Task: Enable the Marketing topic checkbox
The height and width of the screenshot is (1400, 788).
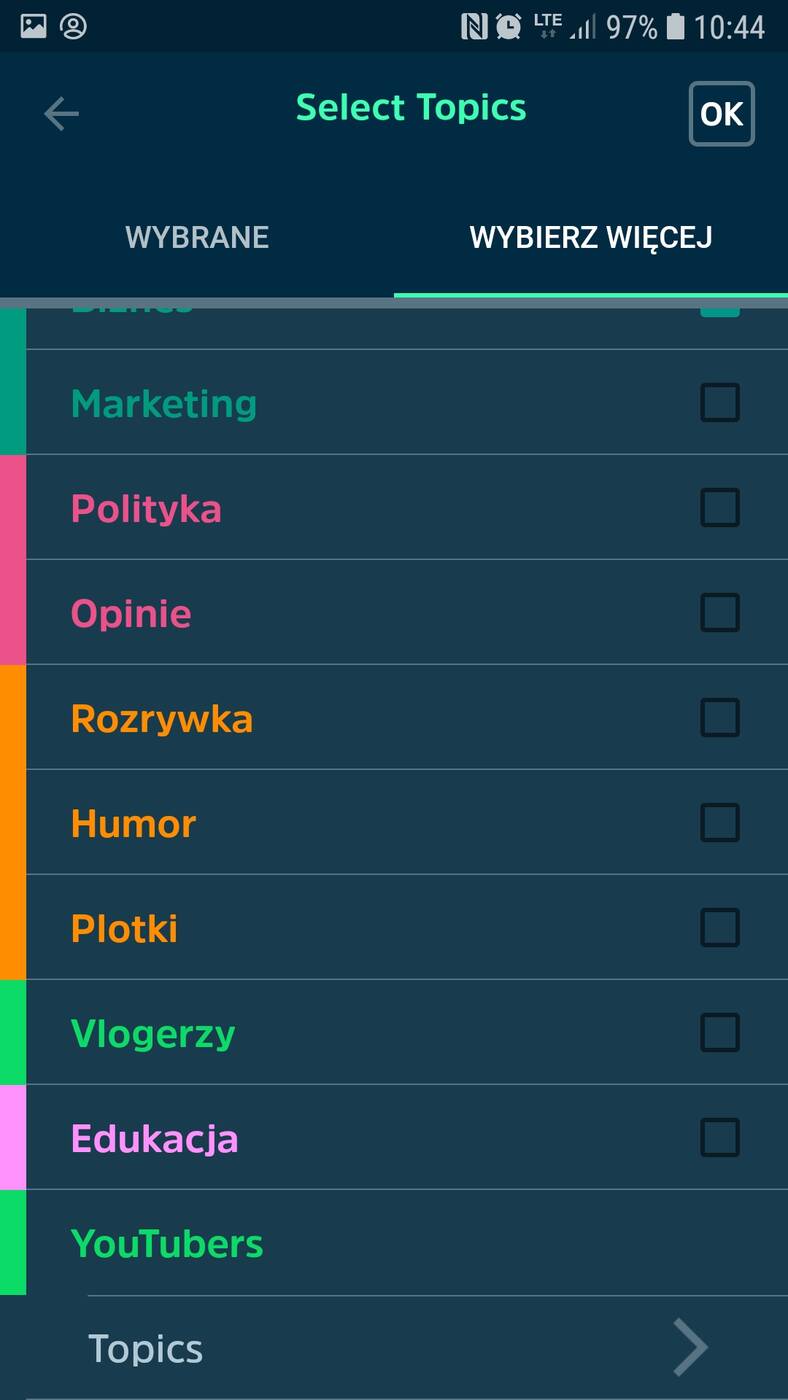Action: [x=720, y=403]
